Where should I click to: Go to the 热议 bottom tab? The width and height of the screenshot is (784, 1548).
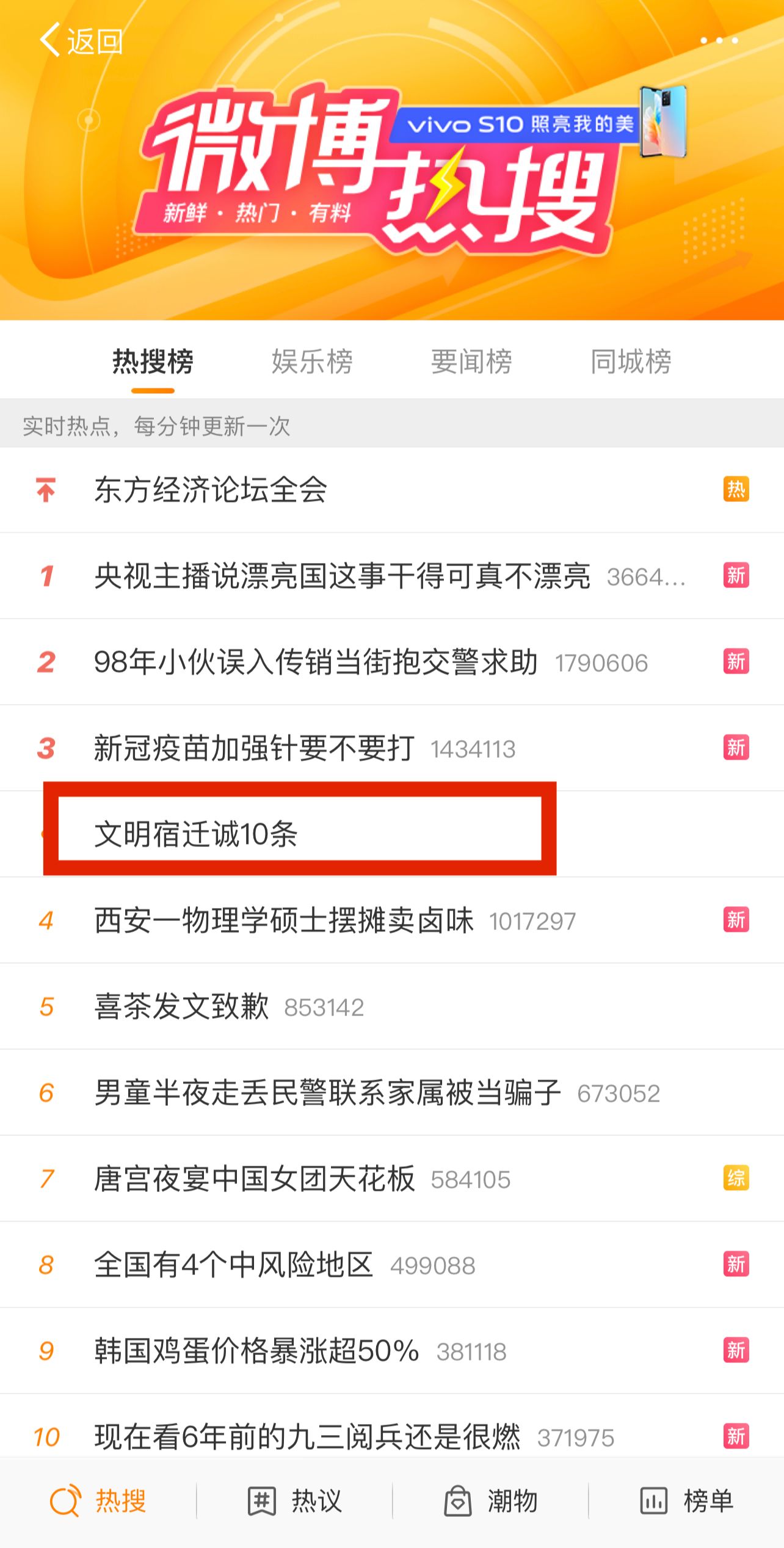point(294,1501)
